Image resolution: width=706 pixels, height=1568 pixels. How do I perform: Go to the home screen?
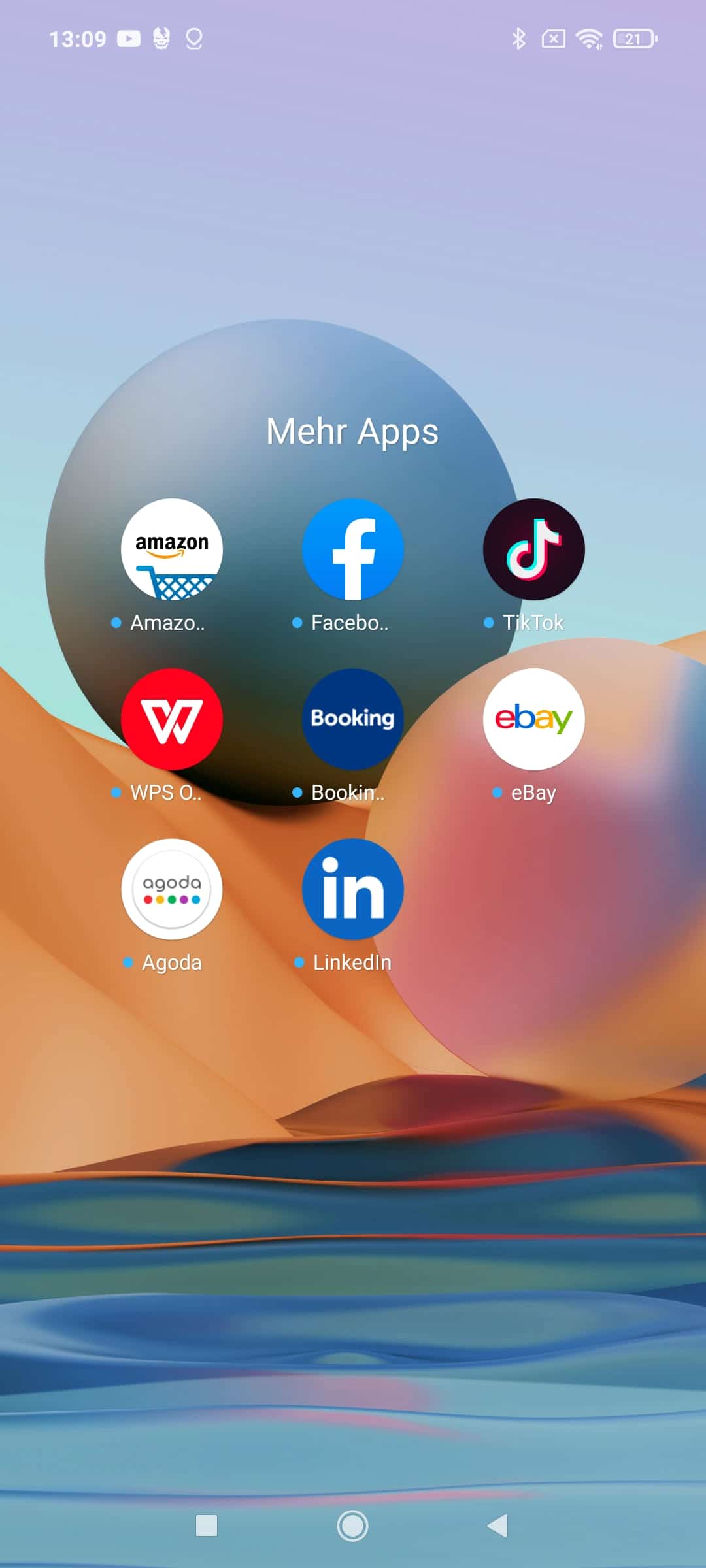click(352, 1526)
